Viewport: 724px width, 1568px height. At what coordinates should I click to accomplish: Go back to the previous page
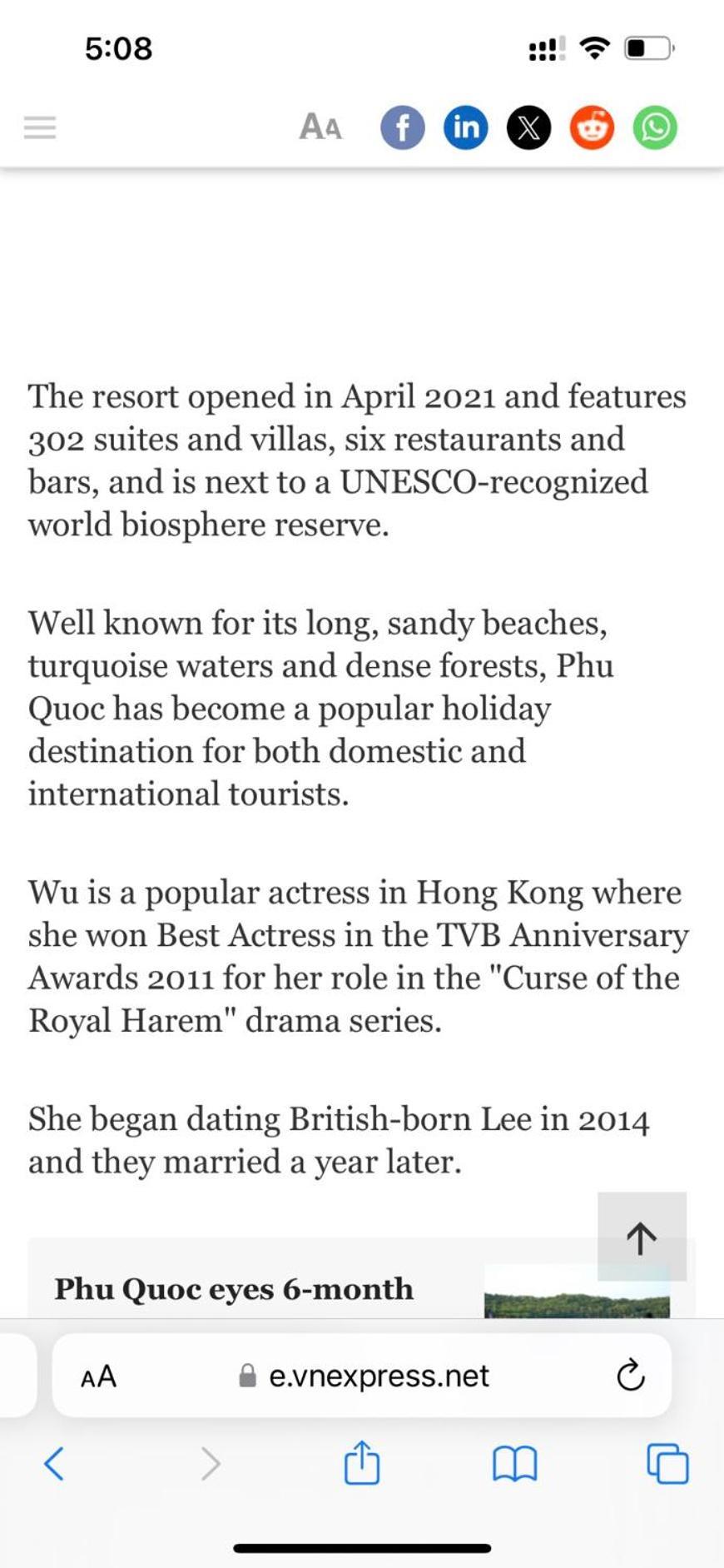pyautogui.click(x=54, y=1463)
